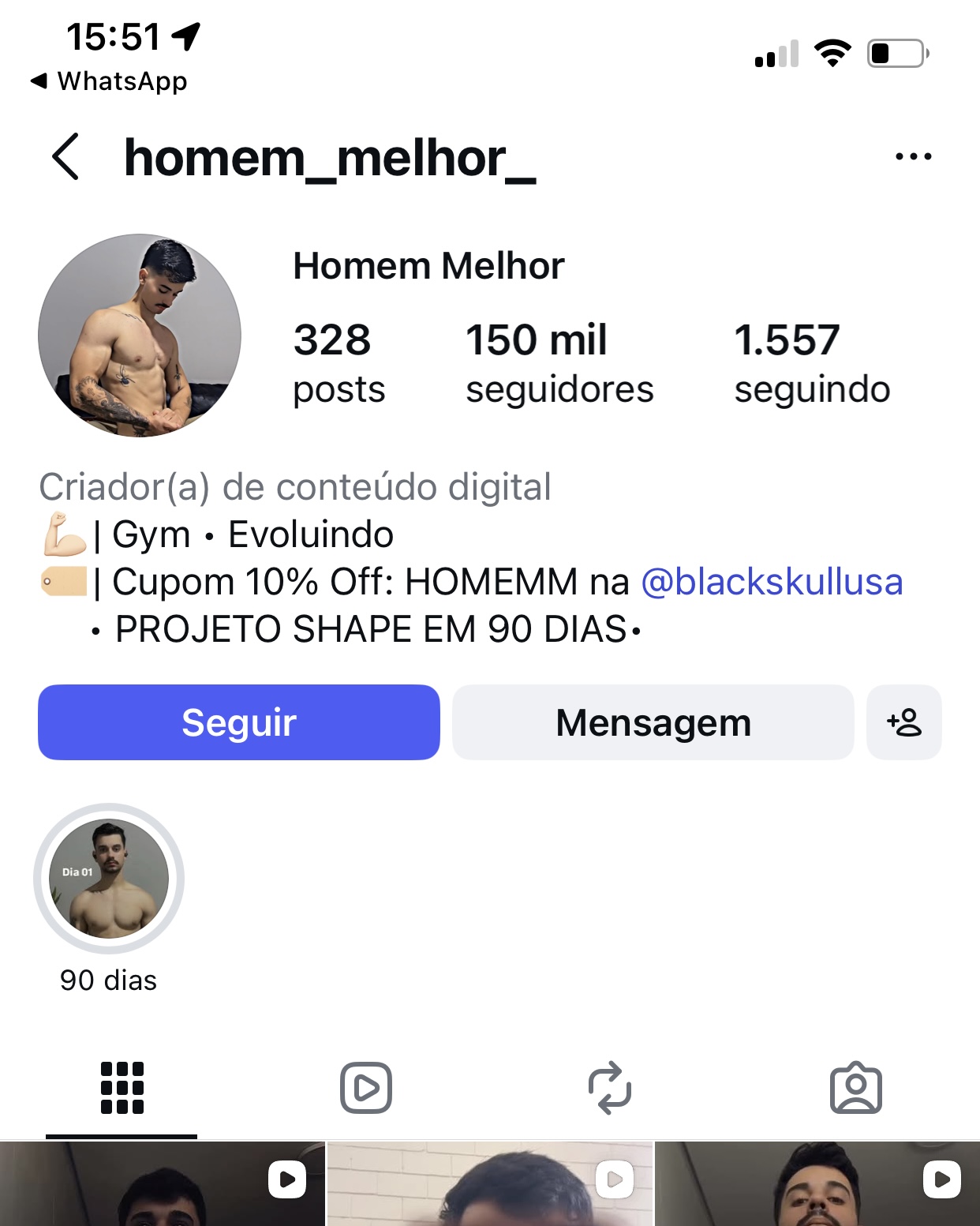View the 328 posts count

click(338, 362)
